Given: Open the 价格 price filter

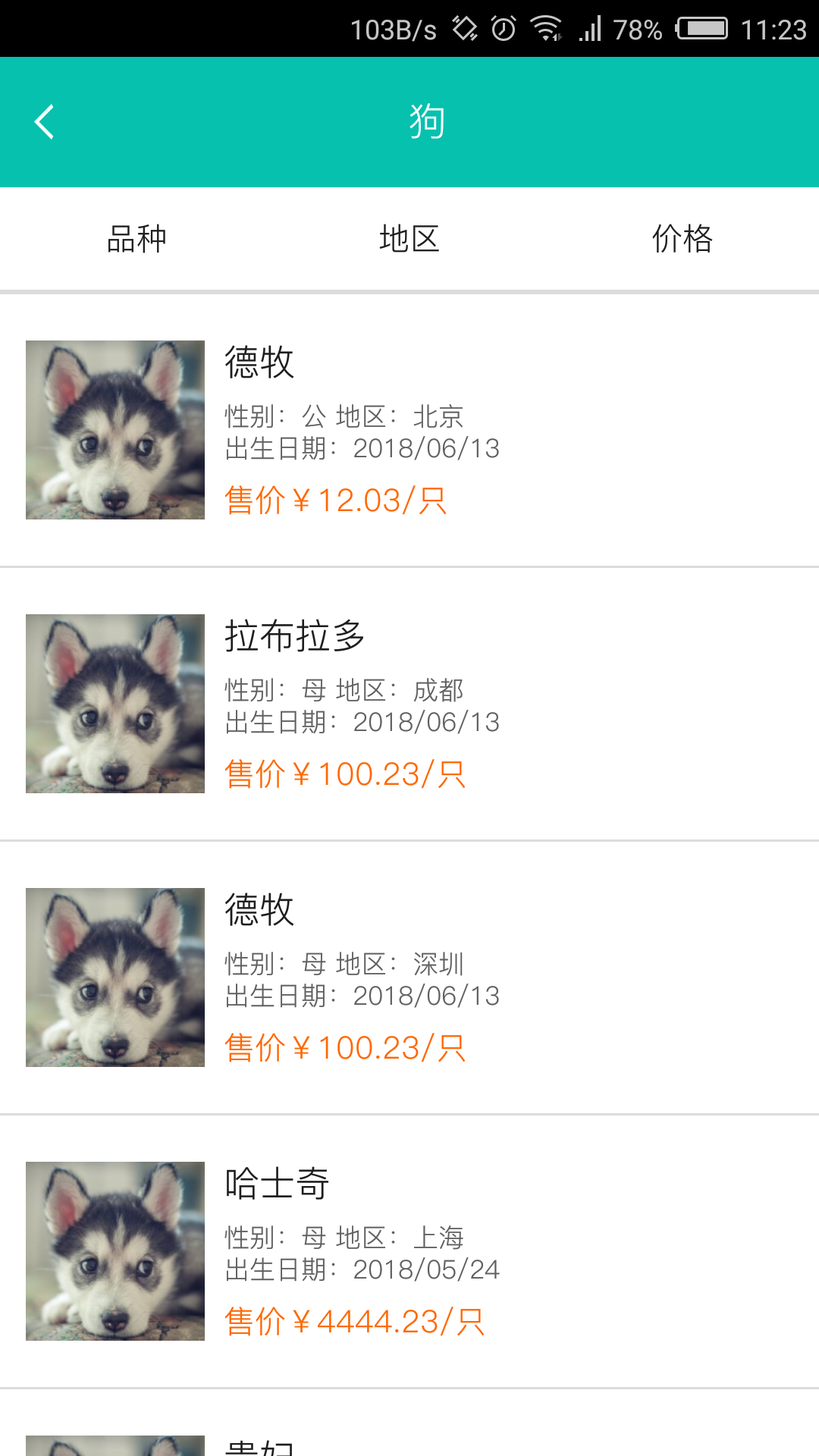Looking at the screenshot, I should point(682,239).
